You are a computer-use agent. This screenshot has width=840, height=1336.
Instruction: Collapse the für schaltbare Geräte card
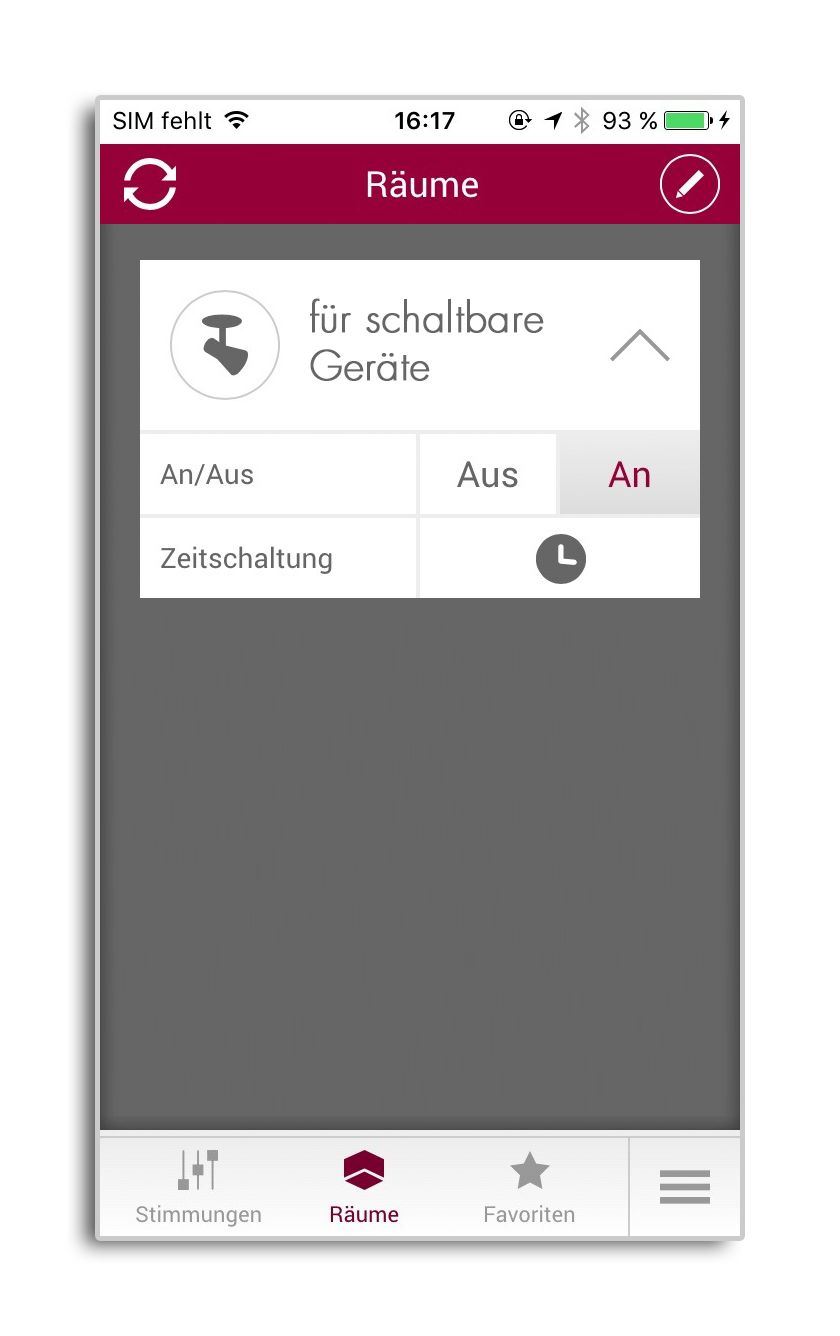(x=639, y=345)
